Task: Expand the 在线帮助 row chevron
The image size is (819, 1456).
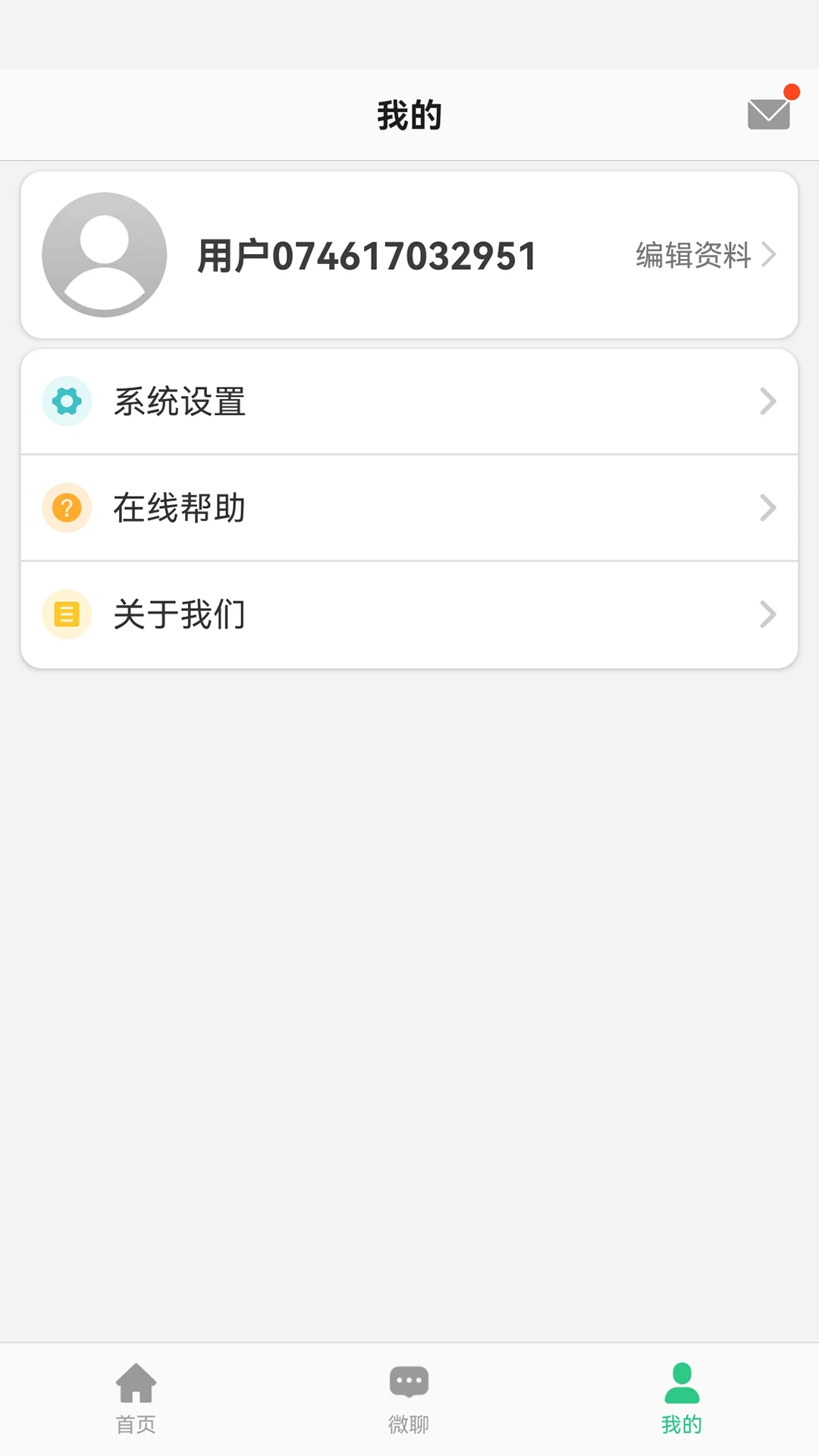Action: [x=768, y=508]
